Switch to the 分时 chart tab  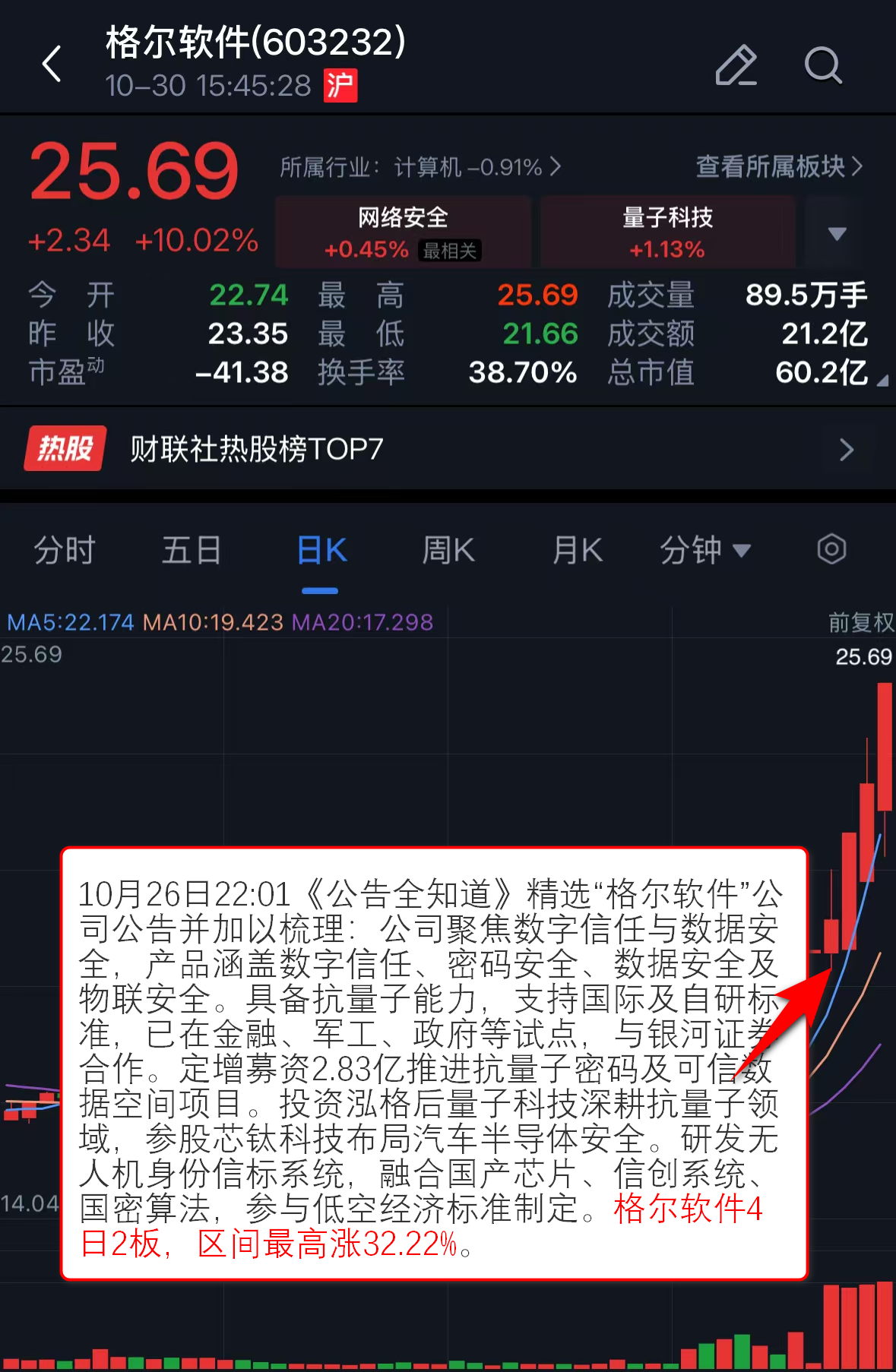pos(65,550)
